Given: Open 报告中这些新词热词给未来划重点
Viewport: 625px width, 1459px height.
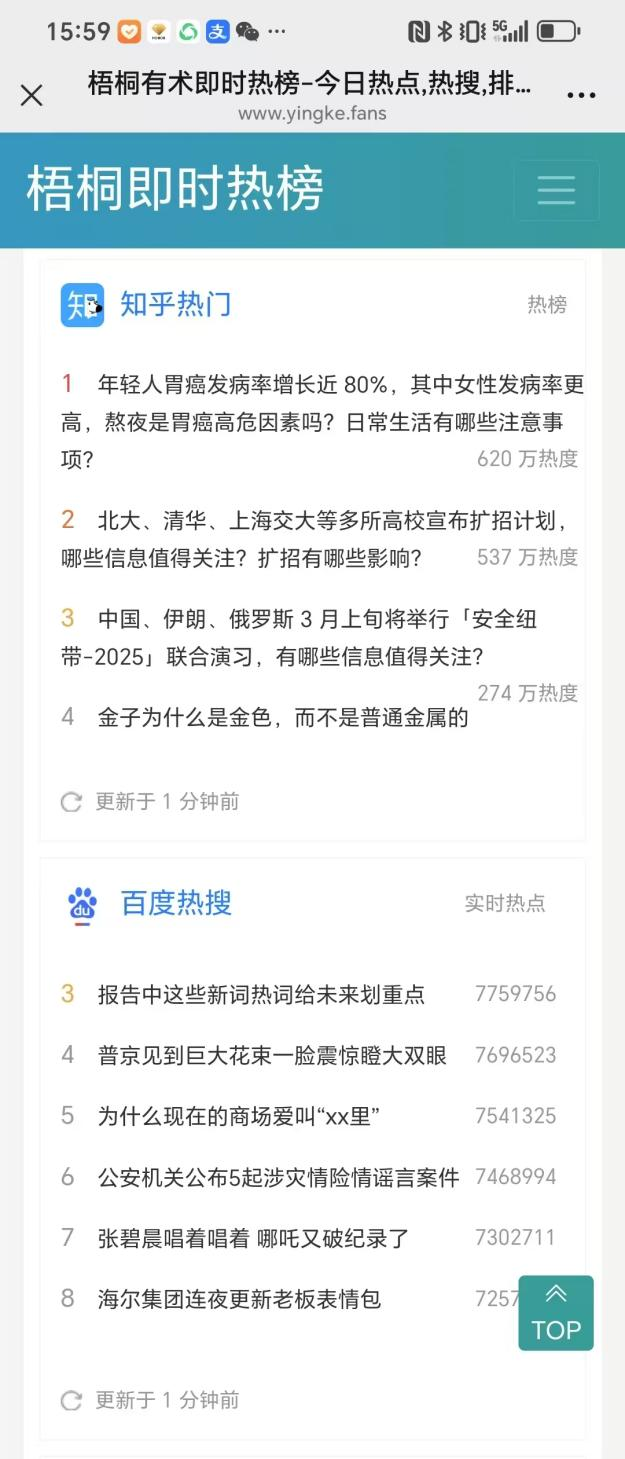Looking at the screenshot, I should point(261,994).
